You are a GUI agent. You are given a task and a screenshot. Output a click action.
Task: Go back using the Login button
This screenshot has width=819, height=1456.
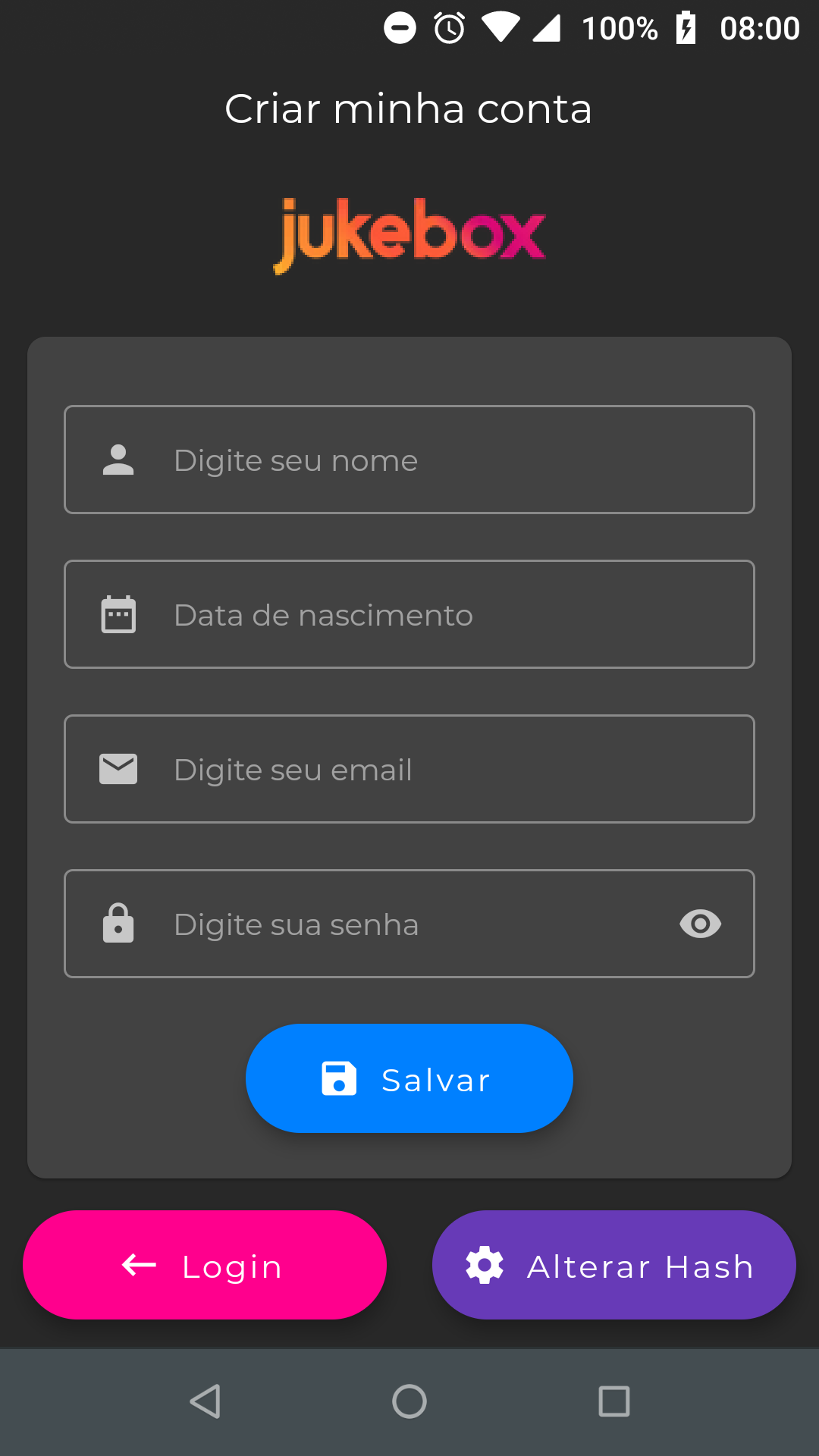click(205, 1265)
